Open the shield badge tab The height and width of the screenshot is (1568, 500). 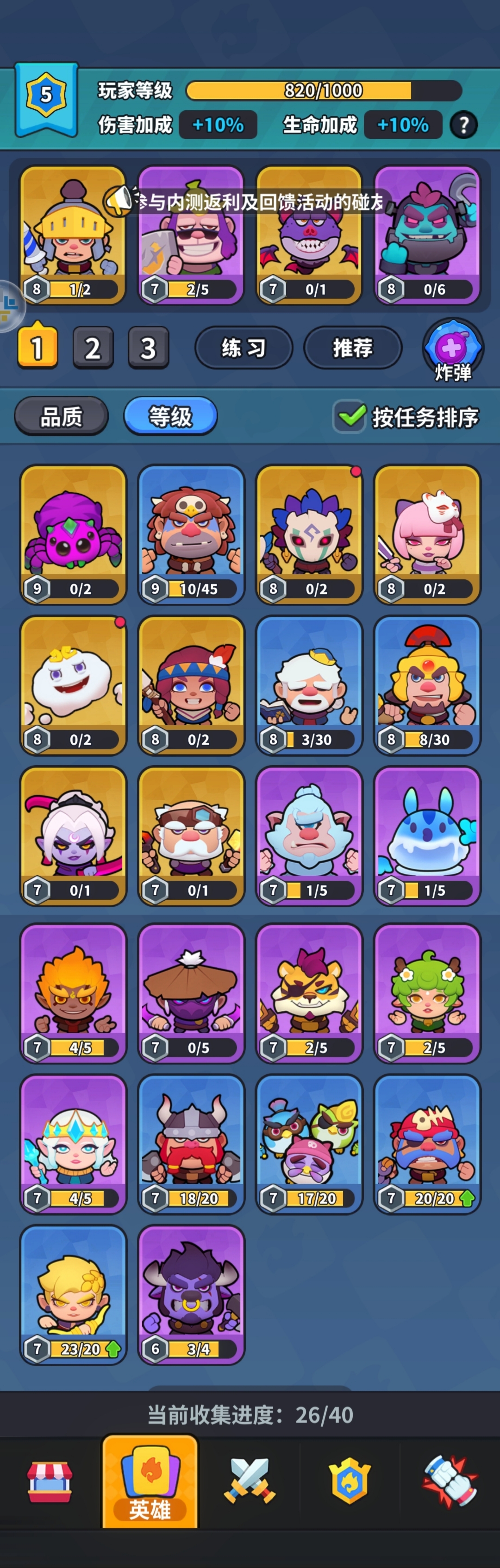click(350, 1482)
